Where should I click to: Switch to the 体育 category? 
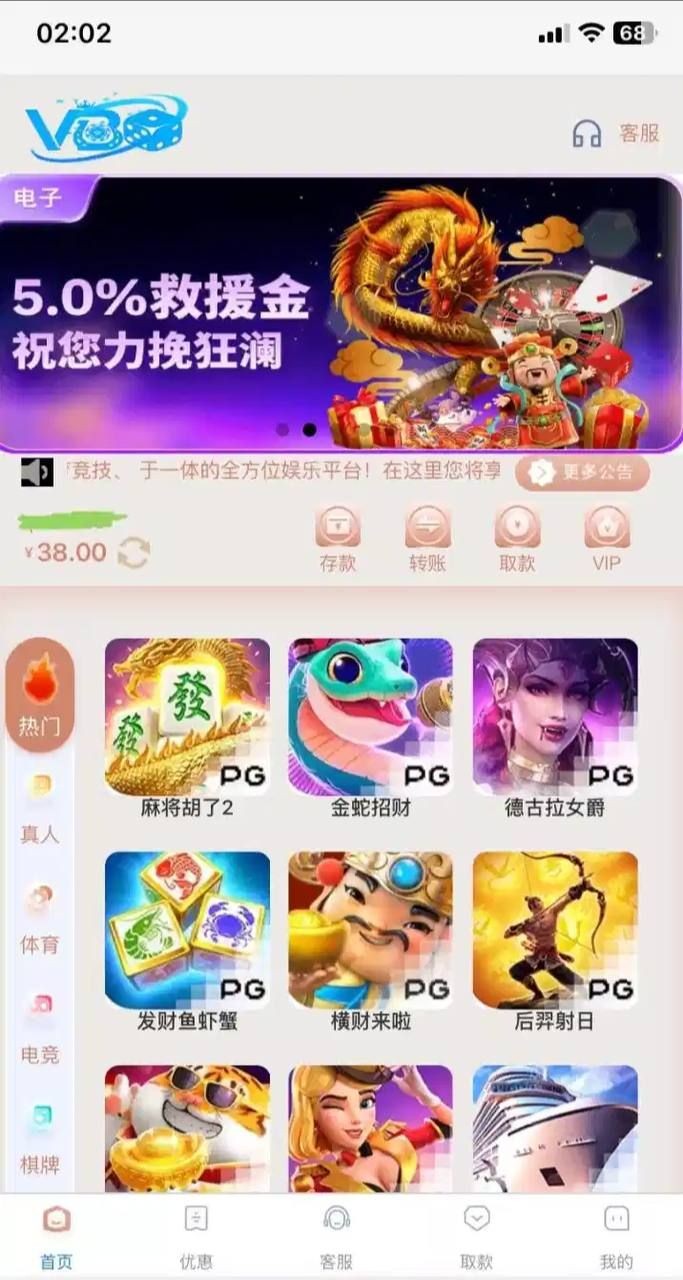(40, 918)
